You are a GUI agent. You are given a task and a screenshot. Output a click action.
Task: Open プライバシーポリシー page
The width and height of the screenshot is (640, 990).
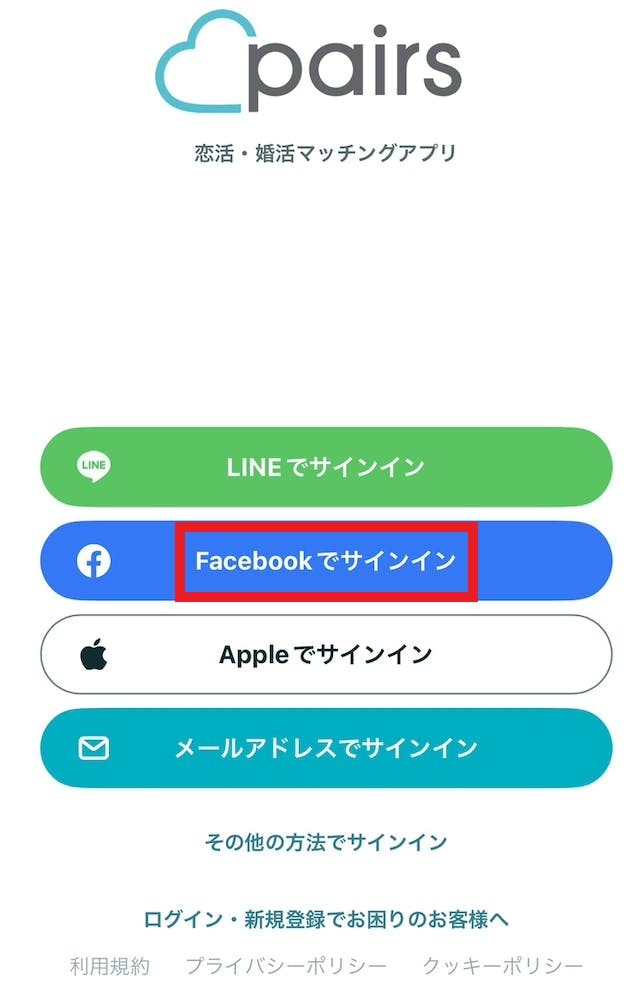[x=286, y=966]
